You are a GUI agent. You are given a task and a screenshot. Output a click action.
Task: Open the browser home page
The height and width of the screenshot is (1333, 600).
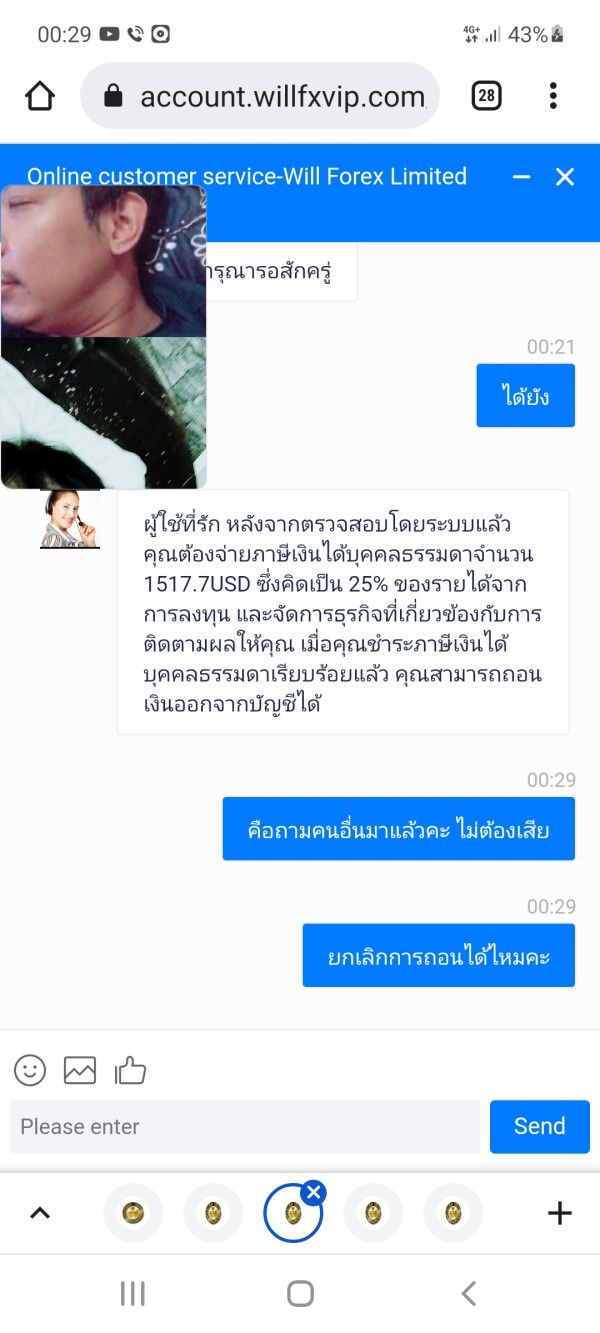pyautogui.click(x=40, y=96)
